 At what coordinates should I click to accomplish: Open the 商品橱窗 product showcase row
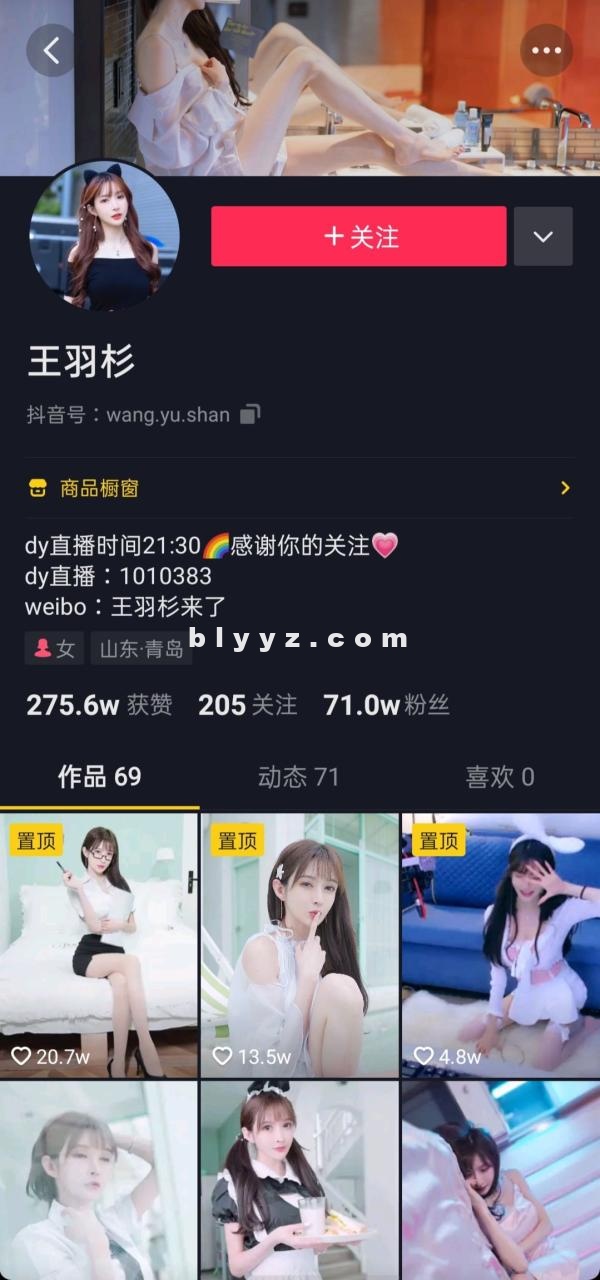(300, 488)
